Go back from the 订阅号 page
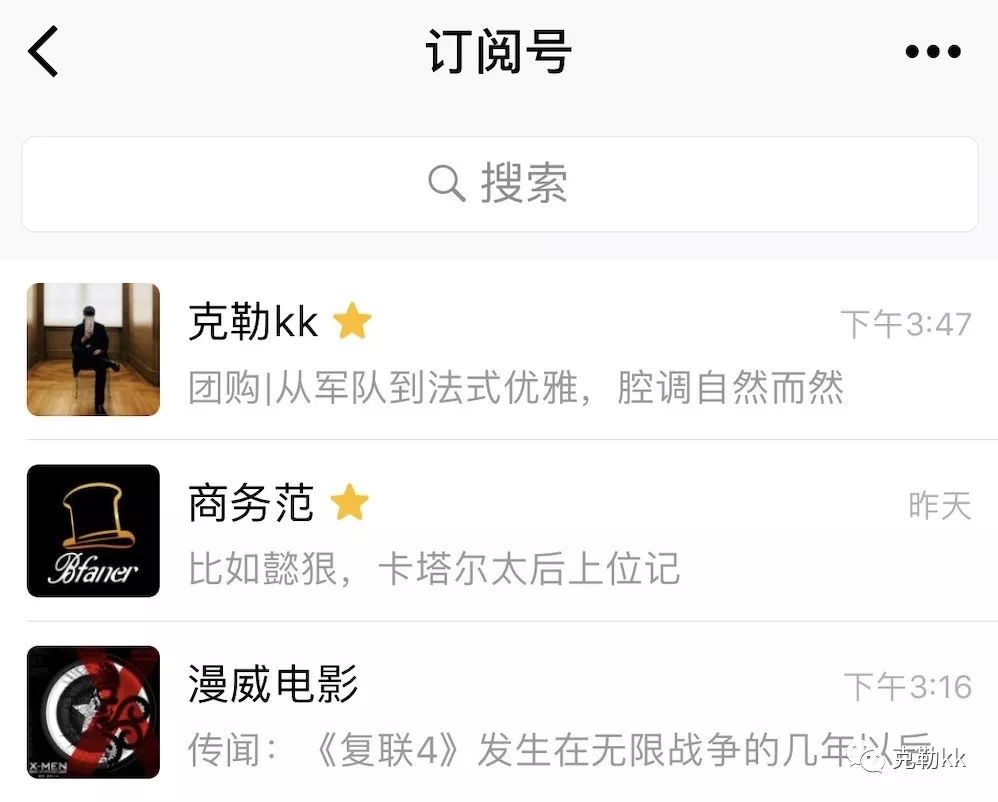This screenshot has height=802, width=998. click(x=44, y=52)
